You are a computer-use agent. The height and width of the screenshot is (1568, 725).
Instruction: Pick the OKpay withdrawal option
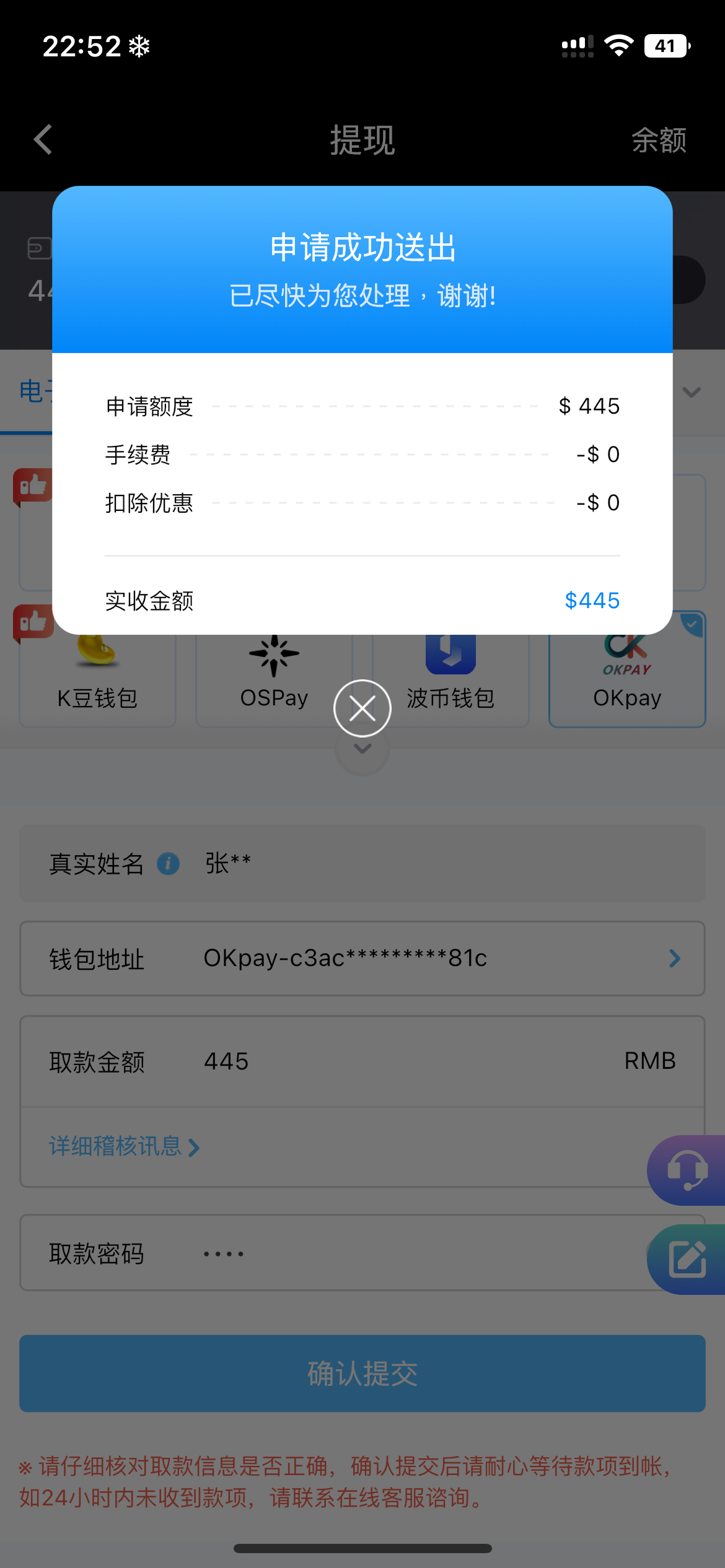click(627, 670)
